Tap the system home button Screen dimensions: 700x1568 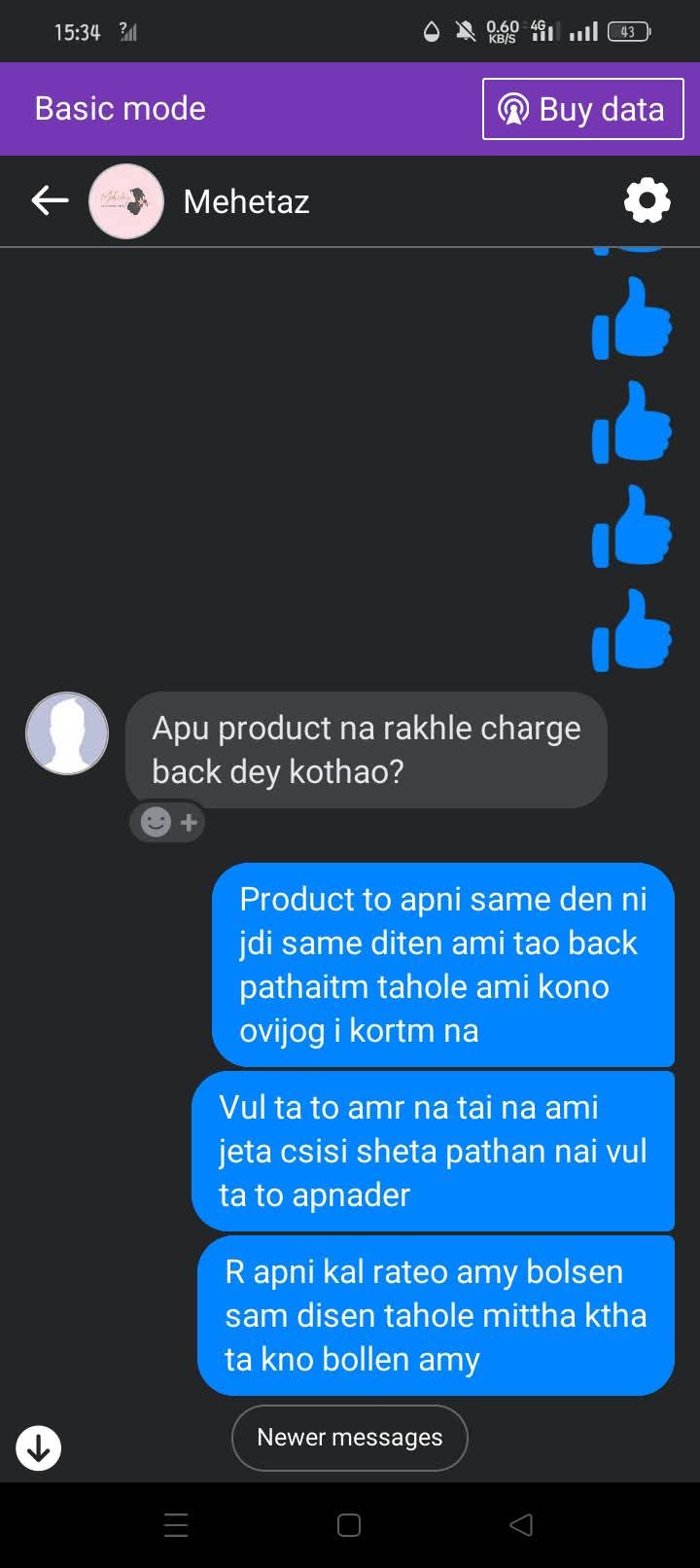349,1524
